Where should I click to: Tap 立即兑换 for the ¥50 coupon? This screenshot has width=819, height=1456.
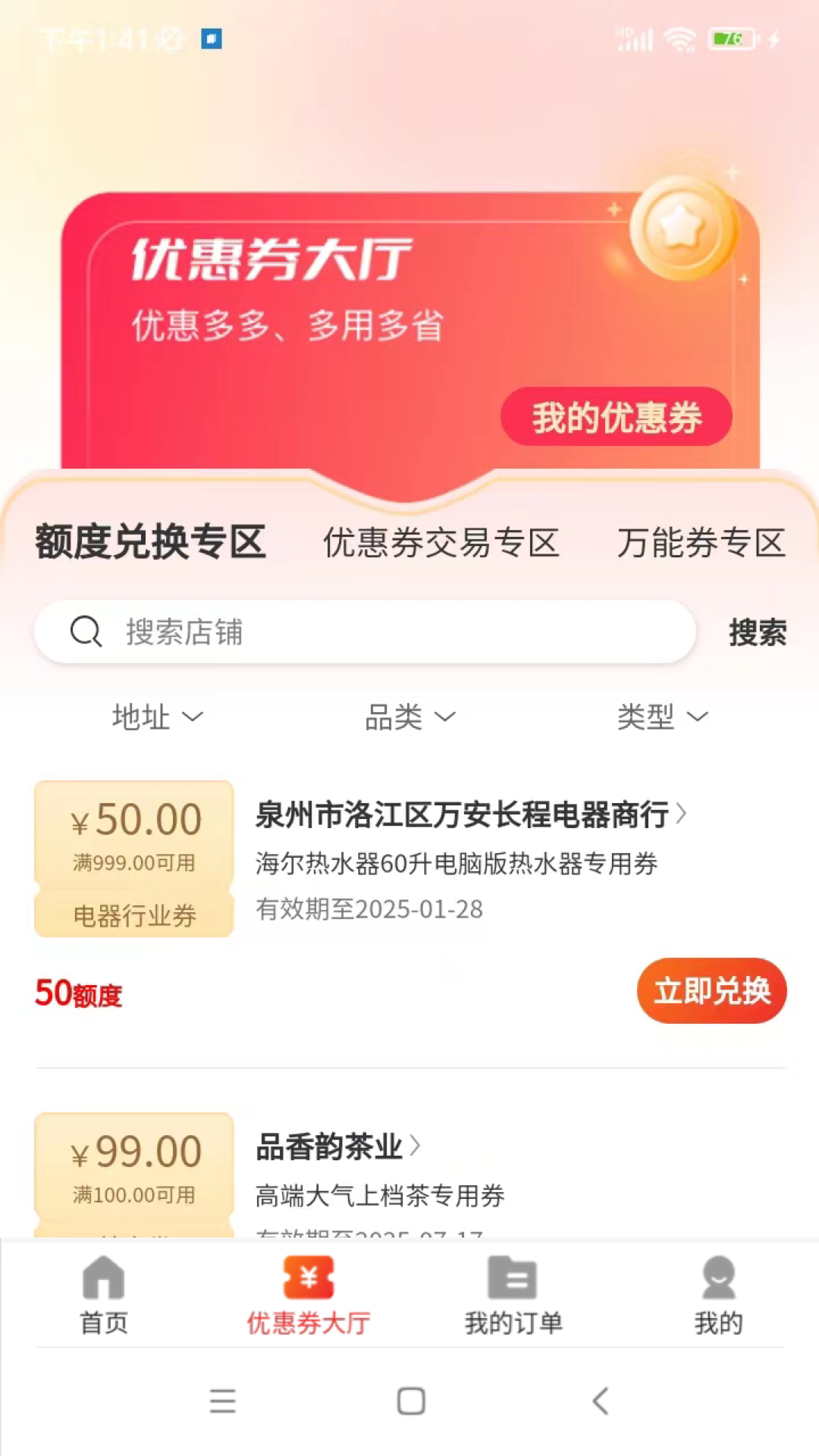[x=711, y=991]
